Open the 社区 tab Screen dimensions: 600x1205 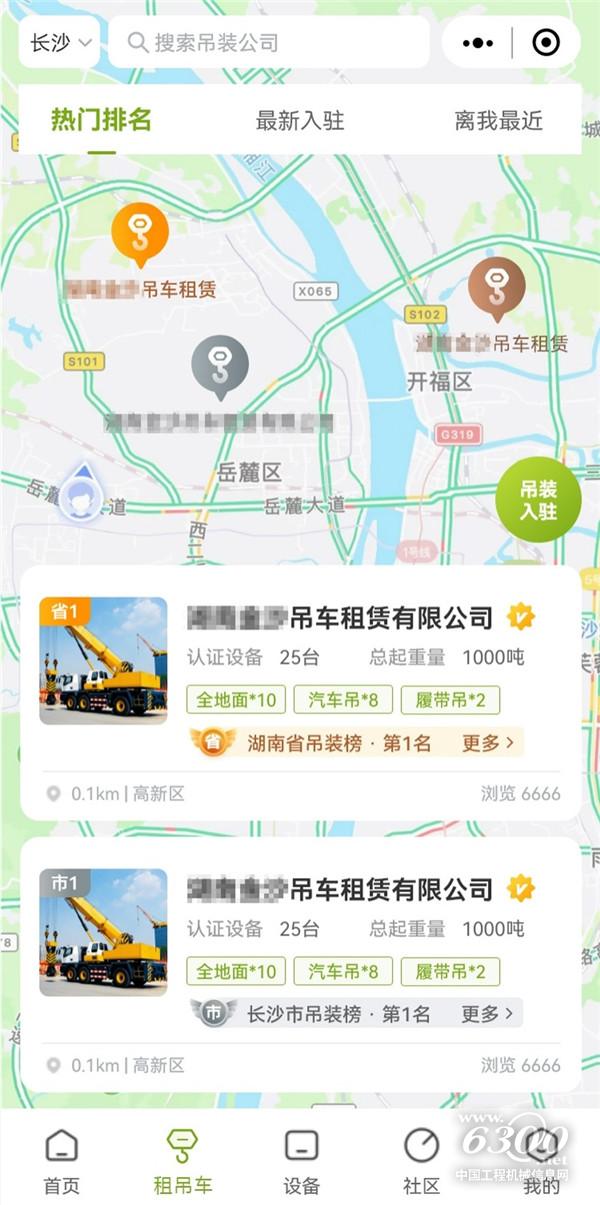click(421, 1160)
